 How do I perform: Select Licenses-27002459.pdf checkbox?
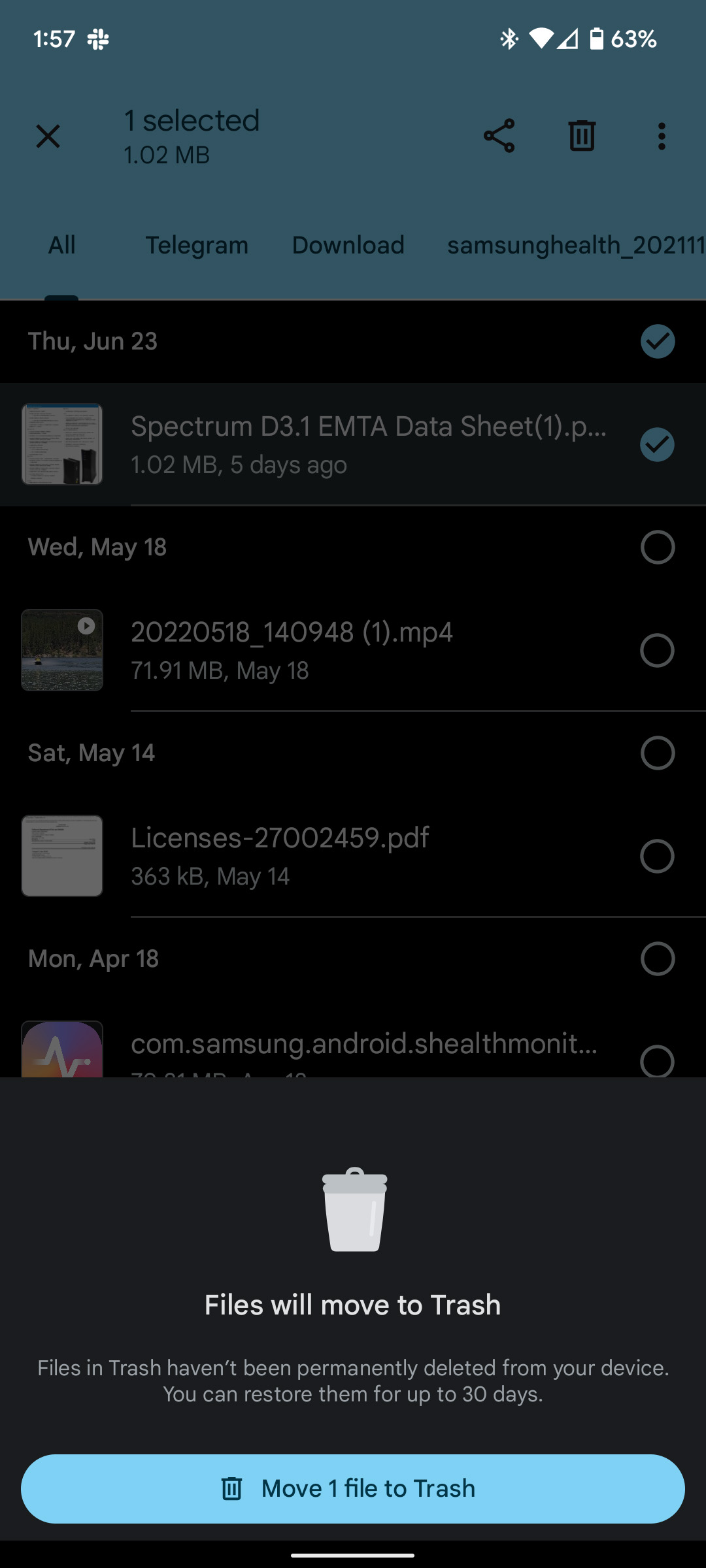657,856
